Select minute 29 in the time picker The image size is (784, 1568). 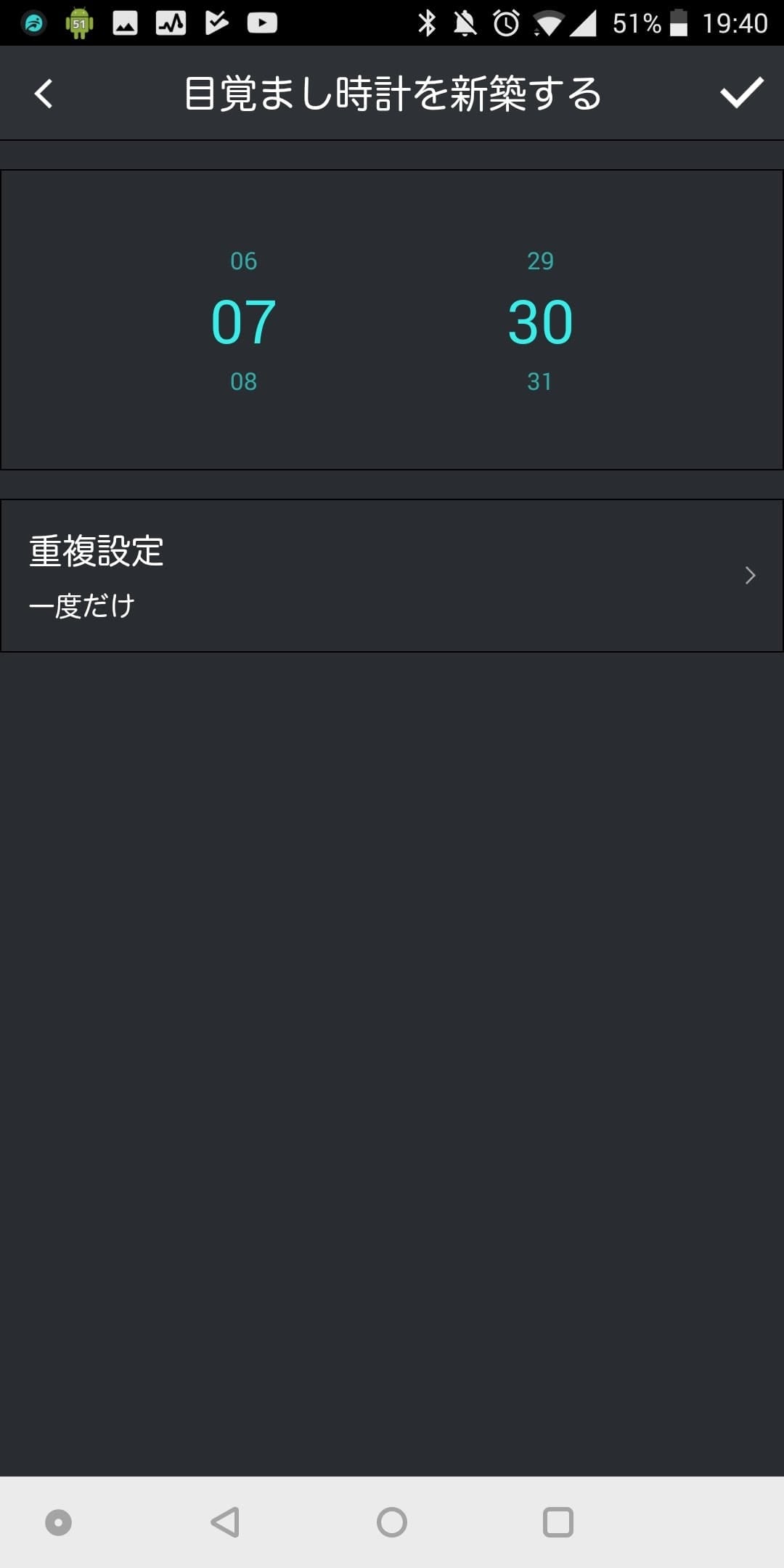[x=540, y=261]
